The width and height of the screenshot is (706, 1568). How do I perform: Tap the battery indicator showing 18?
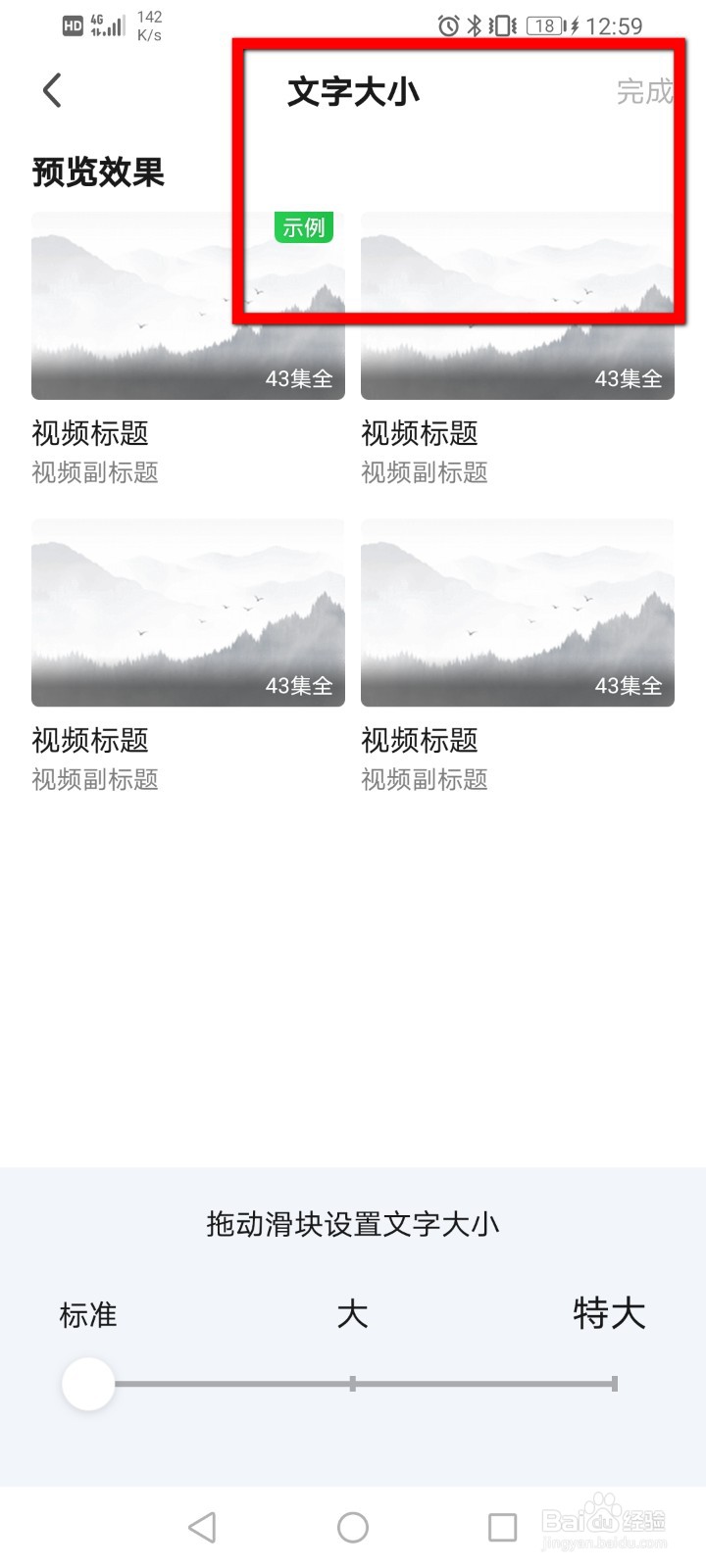545,26
